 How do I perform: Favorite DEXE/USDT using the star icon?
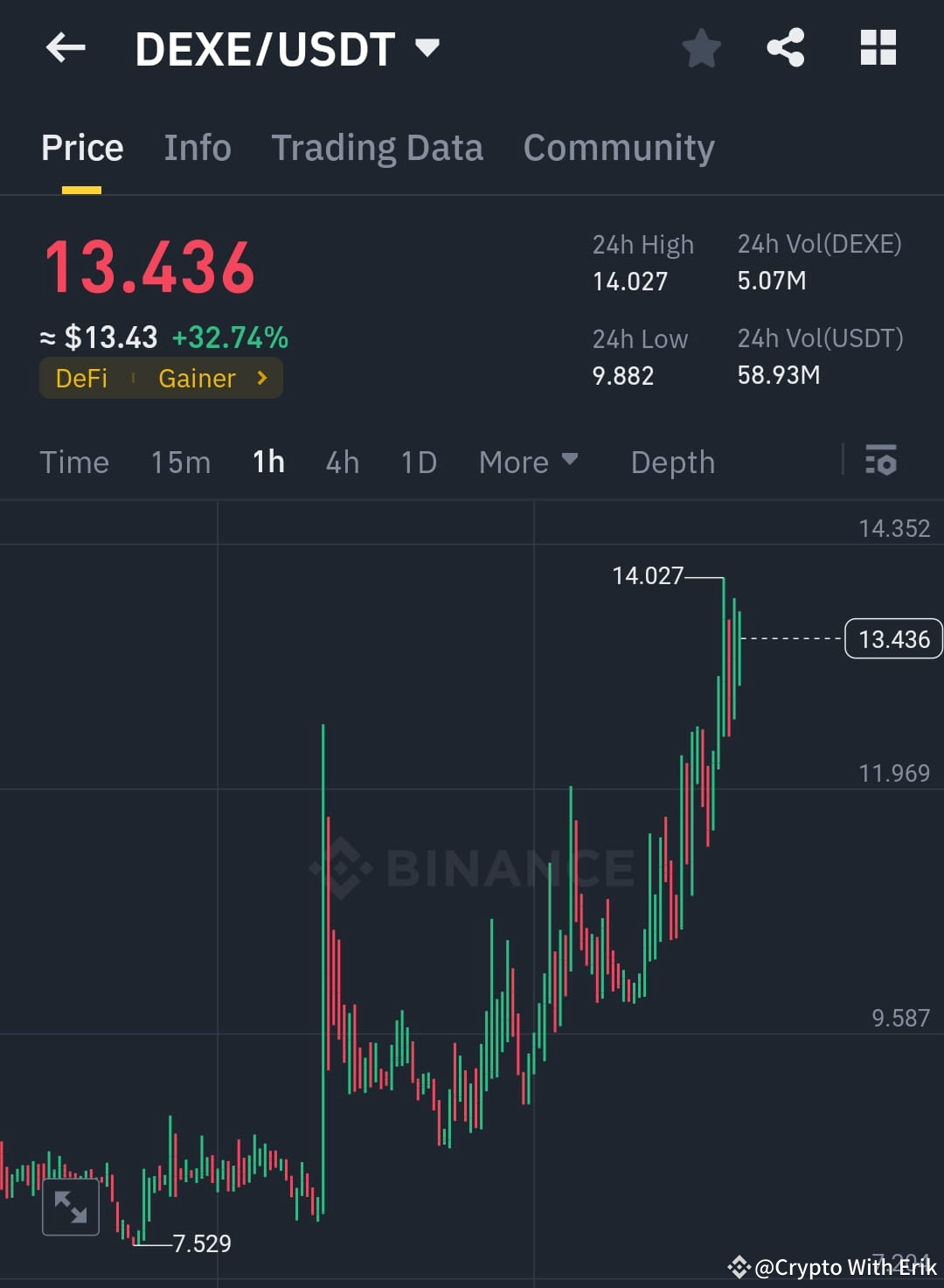[702, 49]
